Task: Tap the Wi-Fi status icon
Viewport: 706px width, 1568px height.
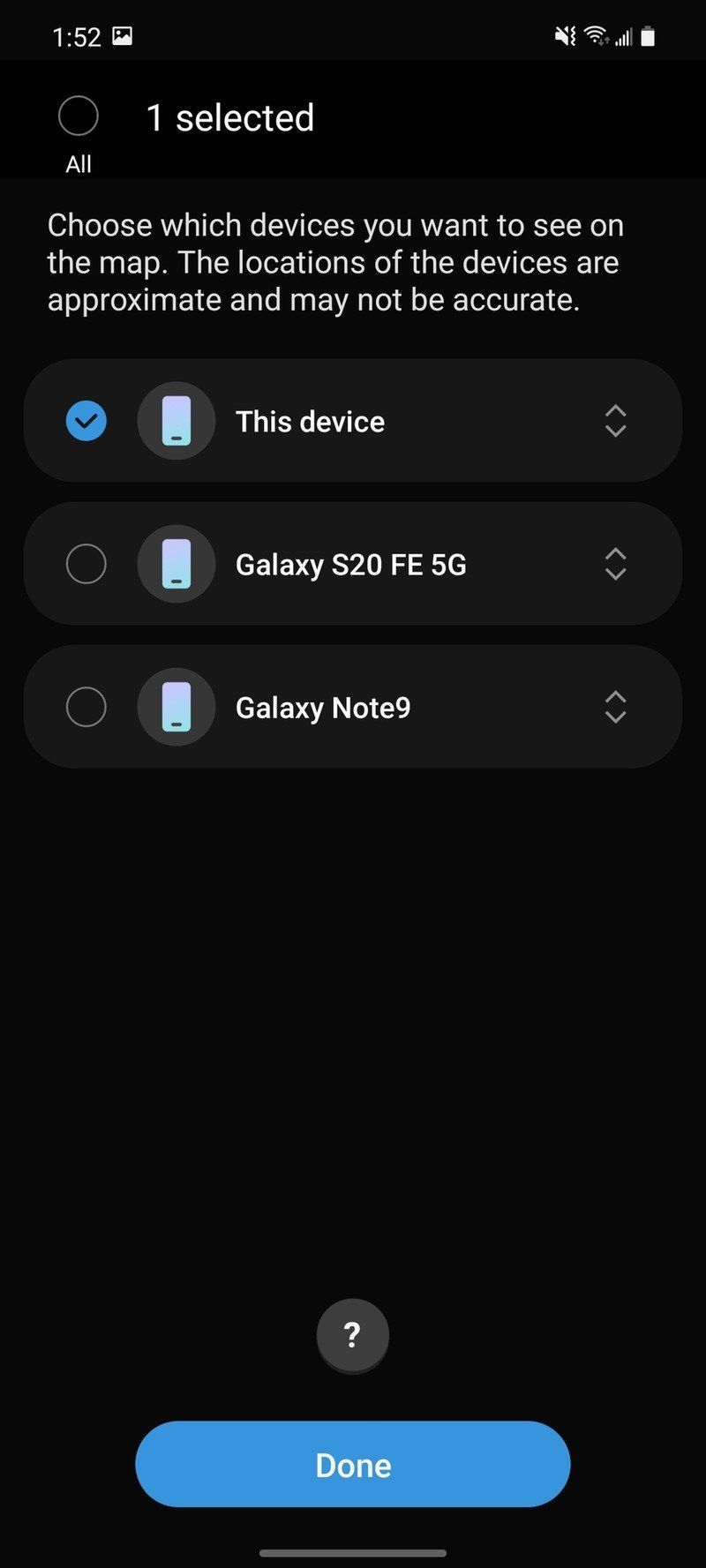Action: 597,35
